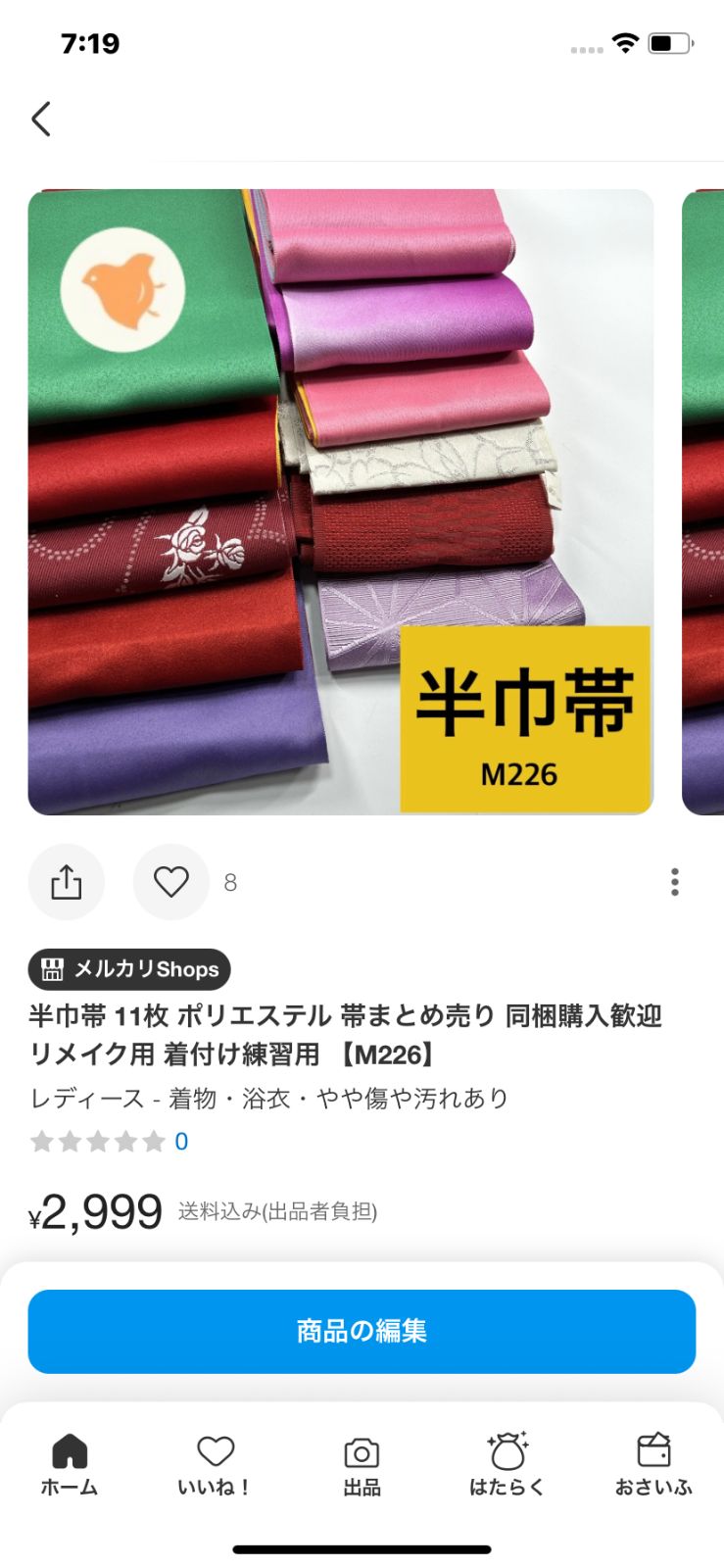Open the three-dot overflow menu
The image size is (724, 1568).
tap(675, 881)
